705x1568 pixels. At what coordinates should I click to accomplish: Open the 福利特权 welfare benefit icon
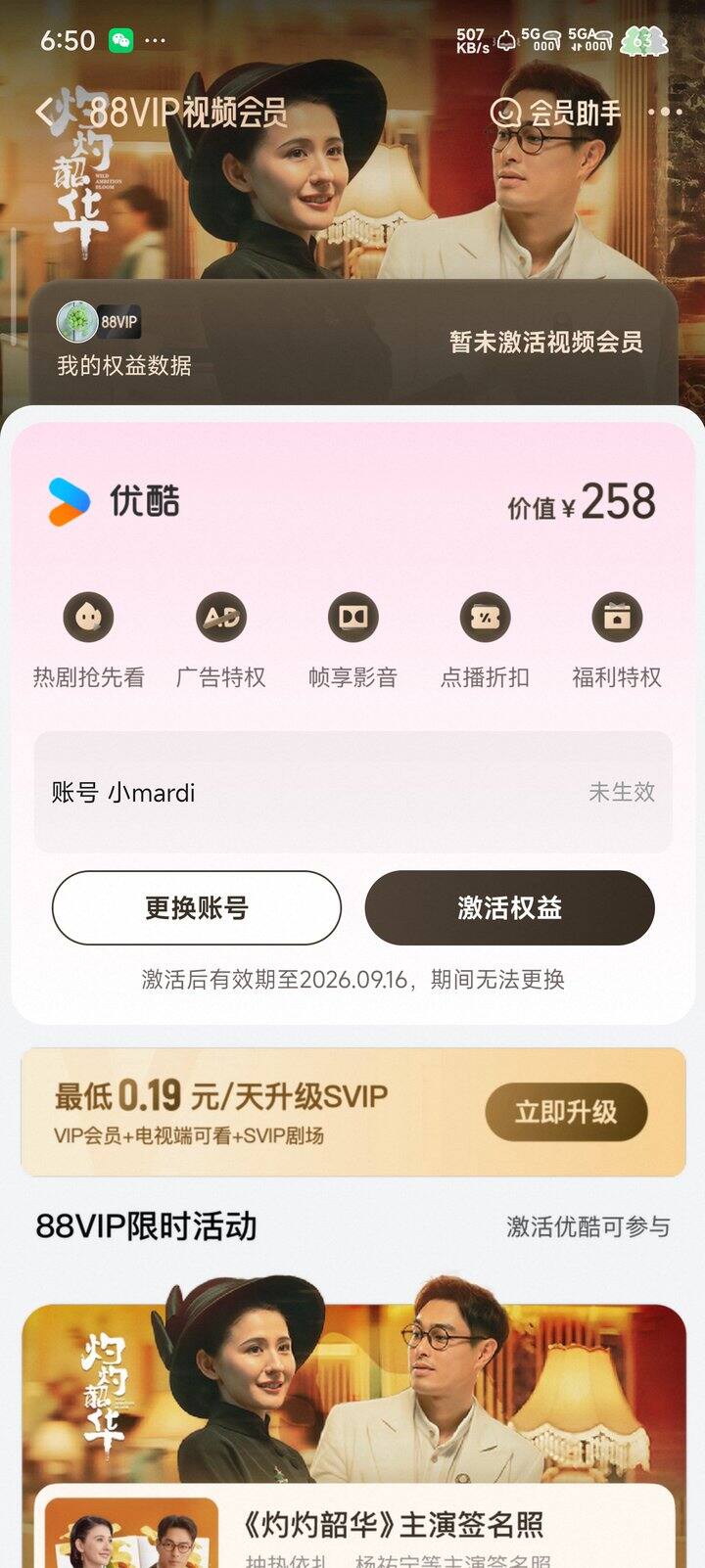617,620
